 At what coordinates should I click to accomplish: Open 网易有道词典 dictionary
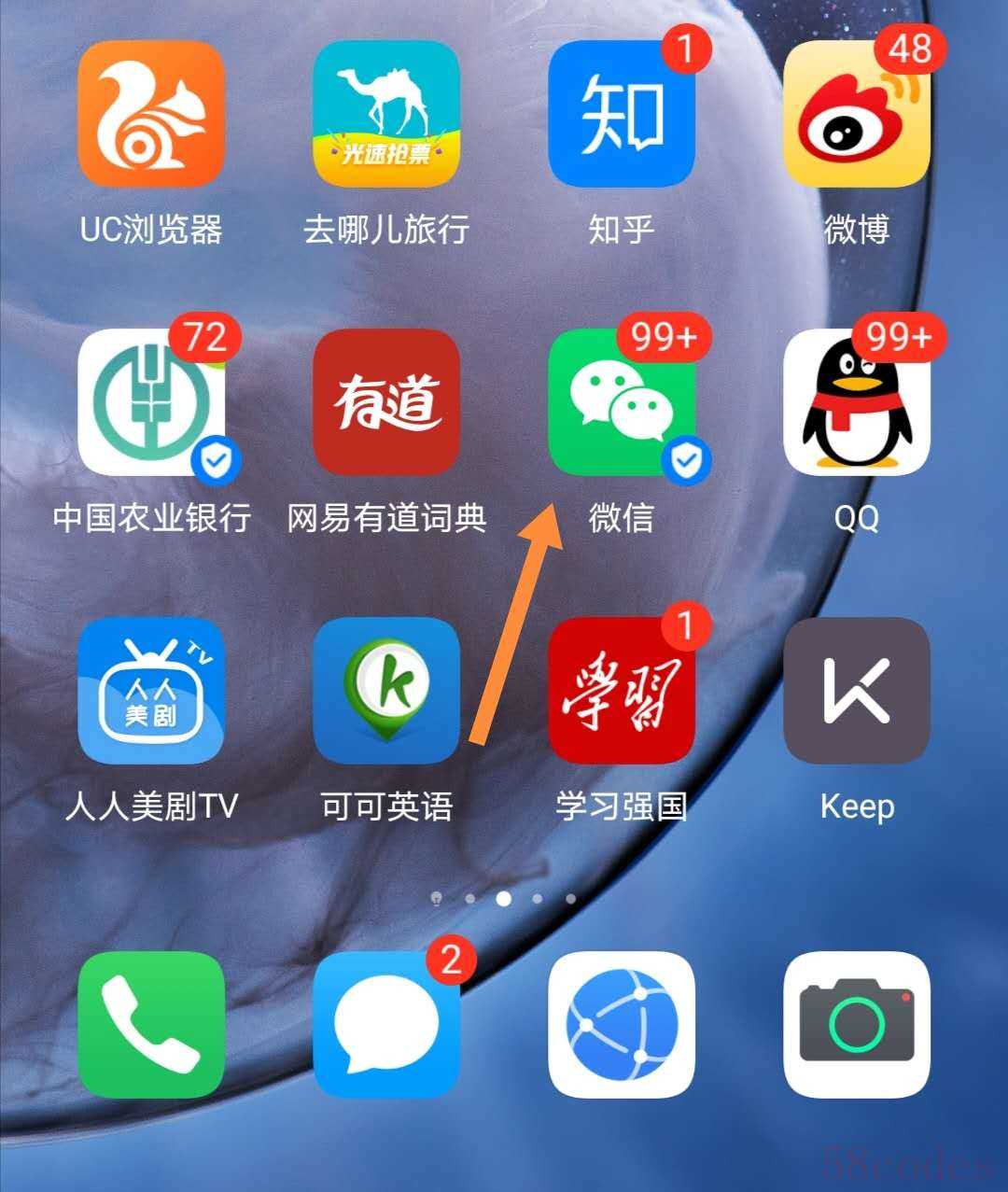(386, 402)
